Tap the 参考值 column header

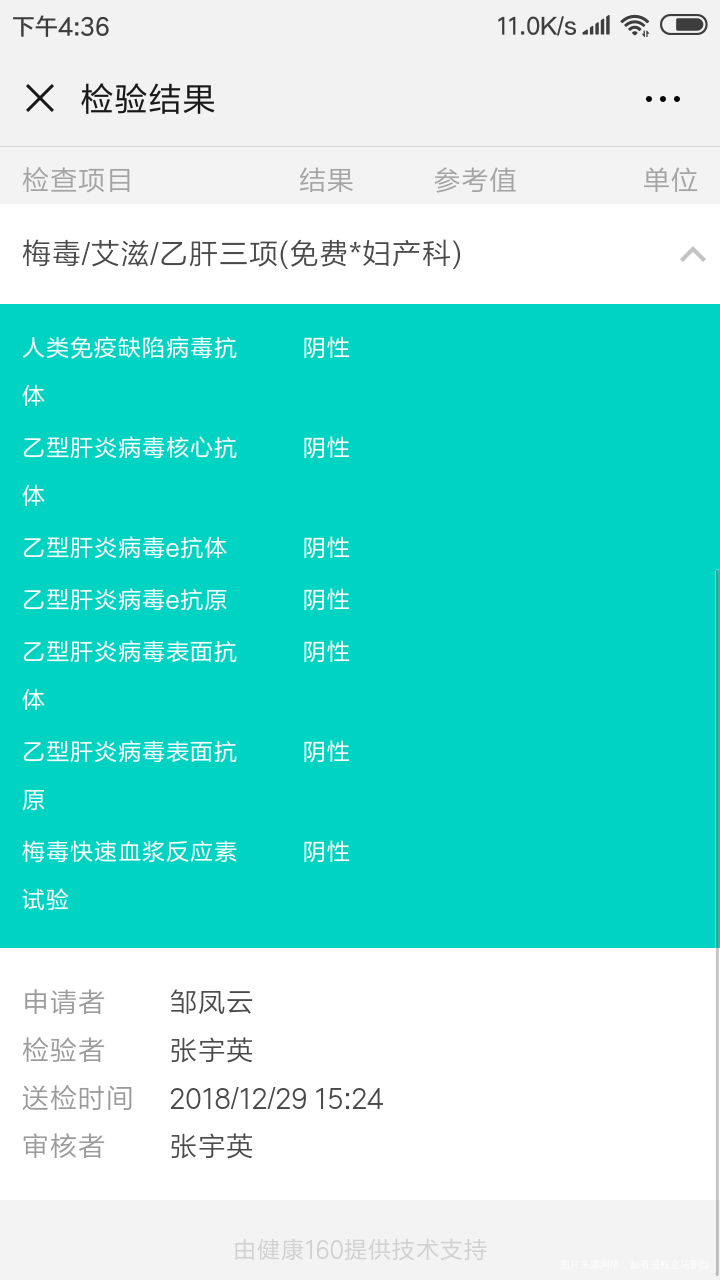(x=475, y=180)
